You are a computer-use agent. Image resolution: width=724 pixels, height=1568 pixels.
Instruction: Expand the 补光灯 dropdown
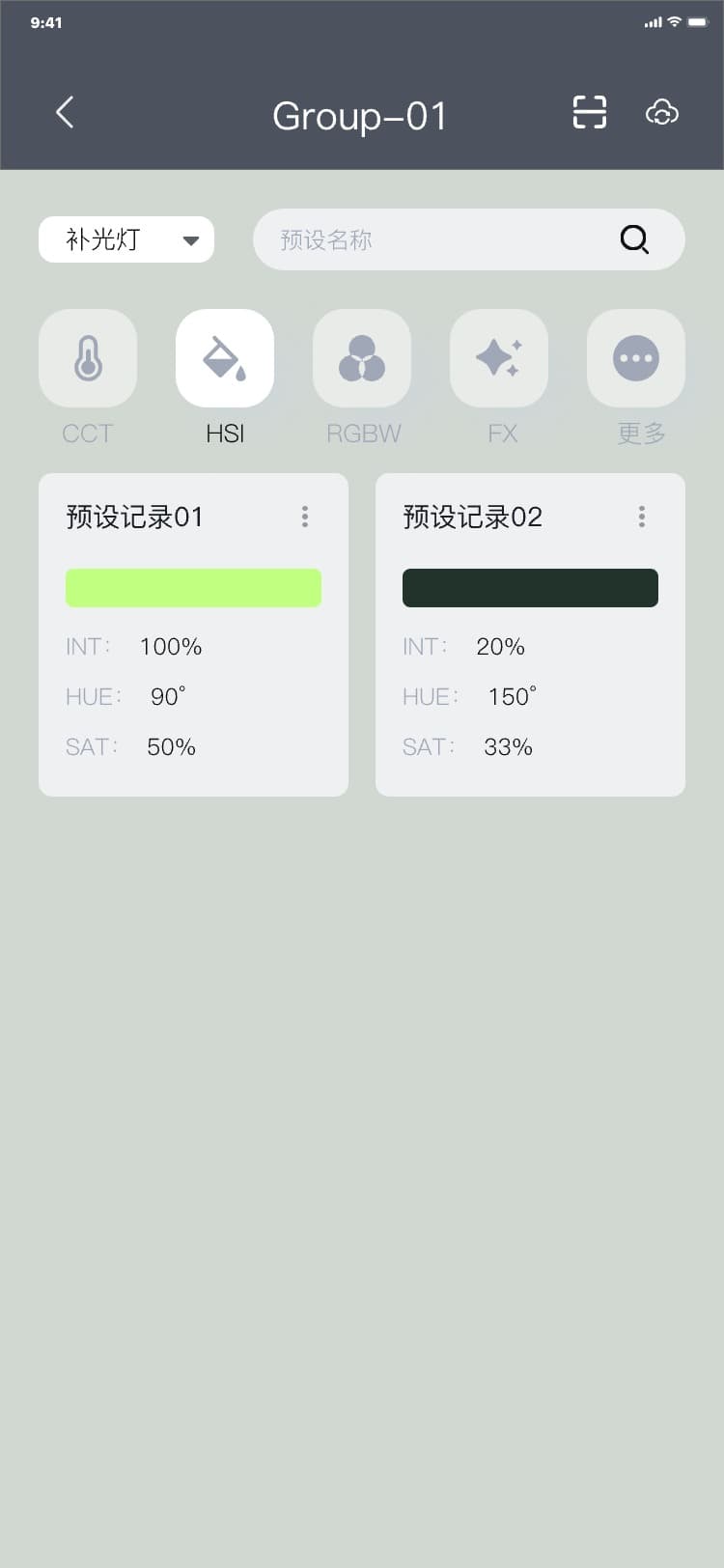[x=126, y=239]
